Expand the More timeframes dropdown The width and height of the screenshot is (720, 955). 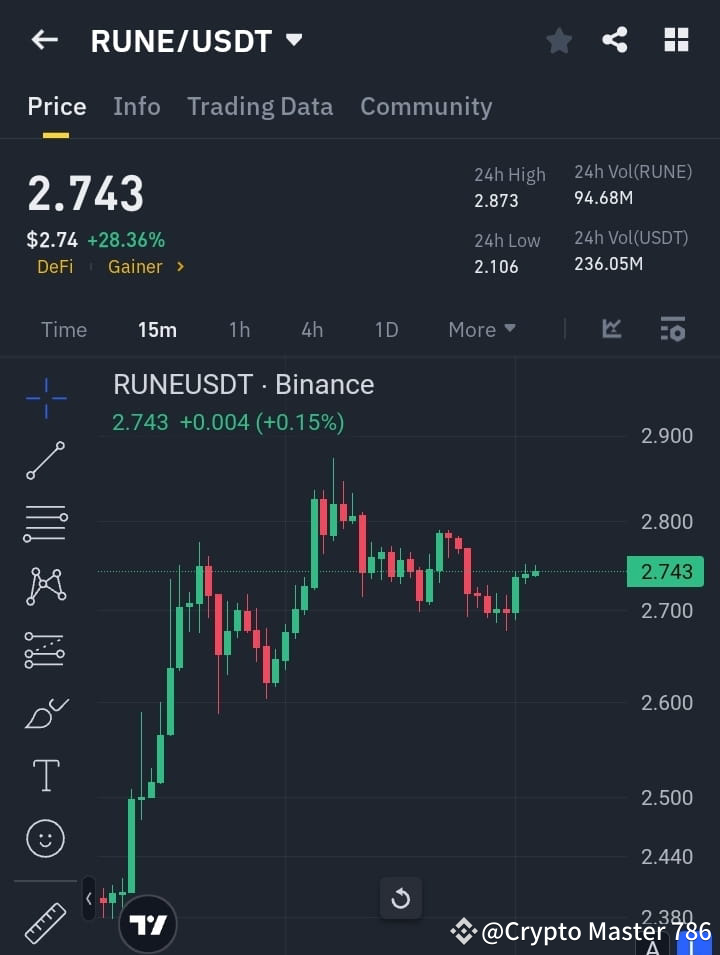pyautogui.click(x=481, y=329)
